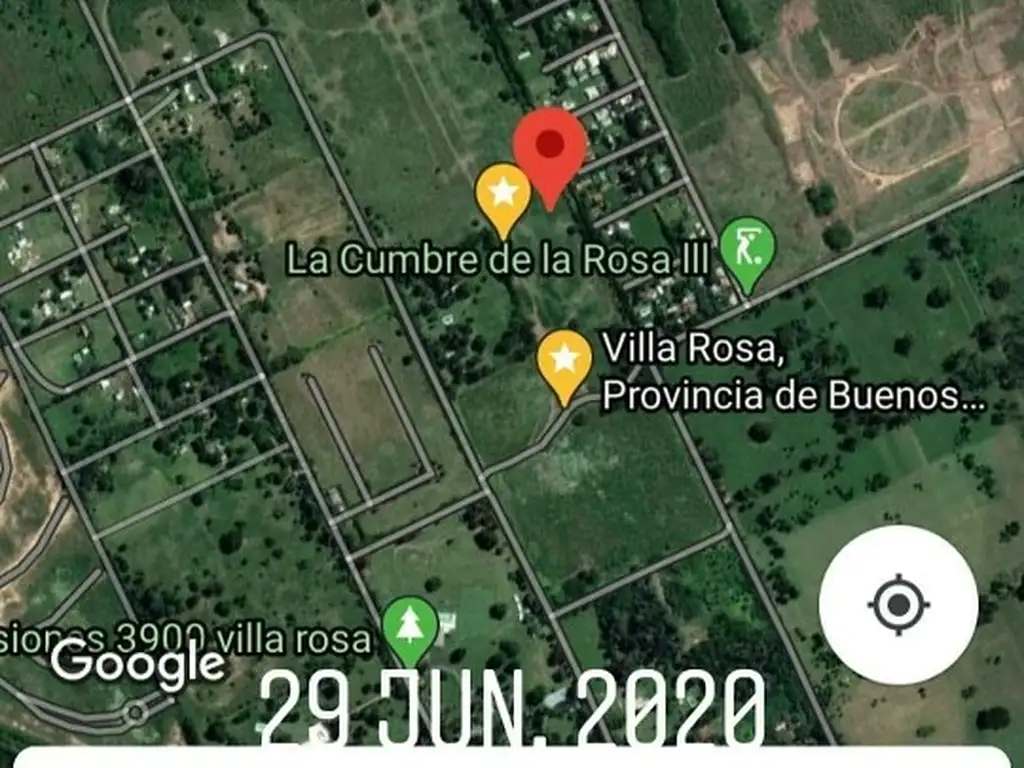Open the green park marker near villa rosa
Viewport: 1024px width, 768px height.
[411, 627]
